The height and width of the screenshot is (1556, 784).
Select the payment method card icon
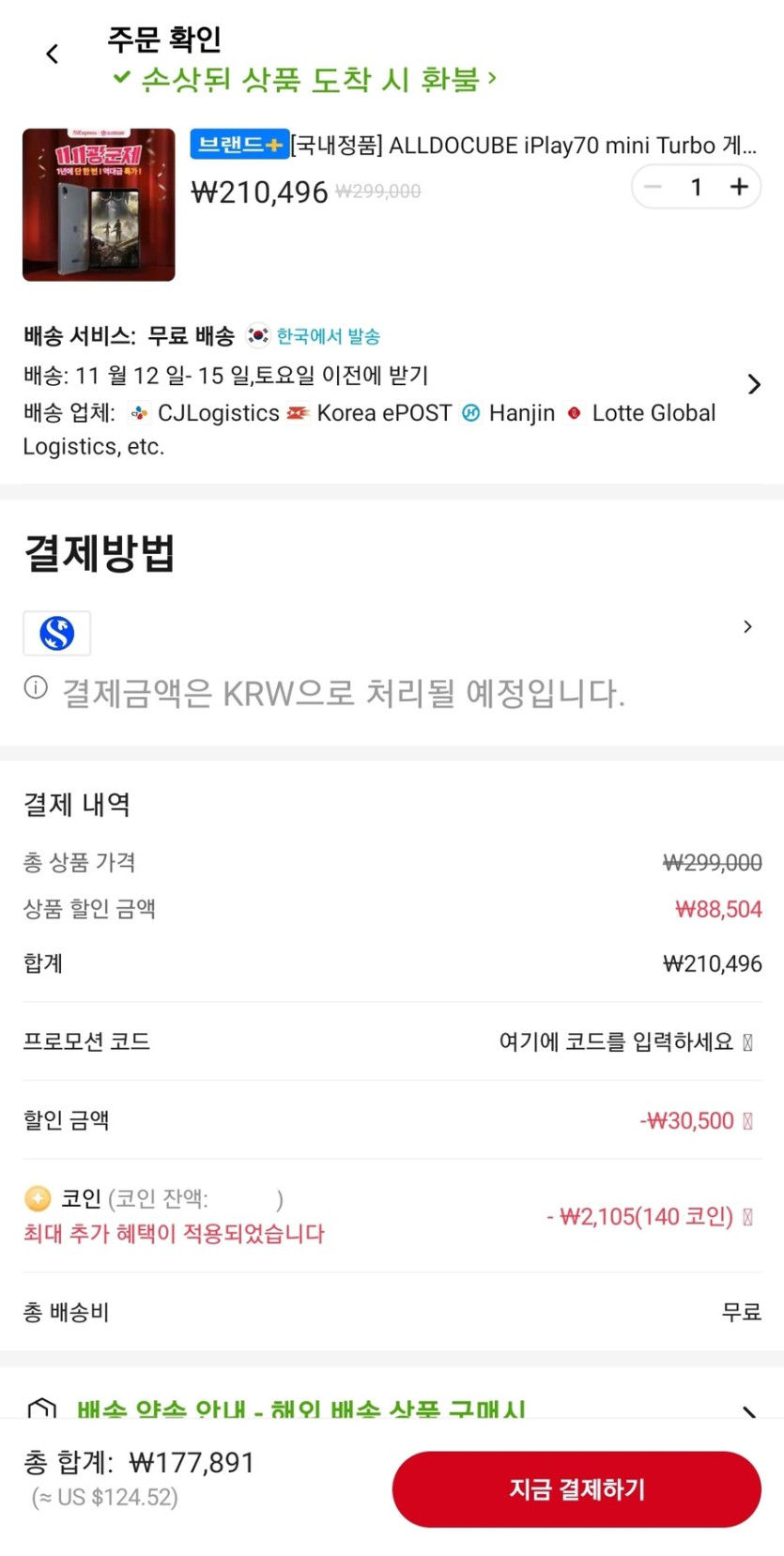(x=55, y=632)
